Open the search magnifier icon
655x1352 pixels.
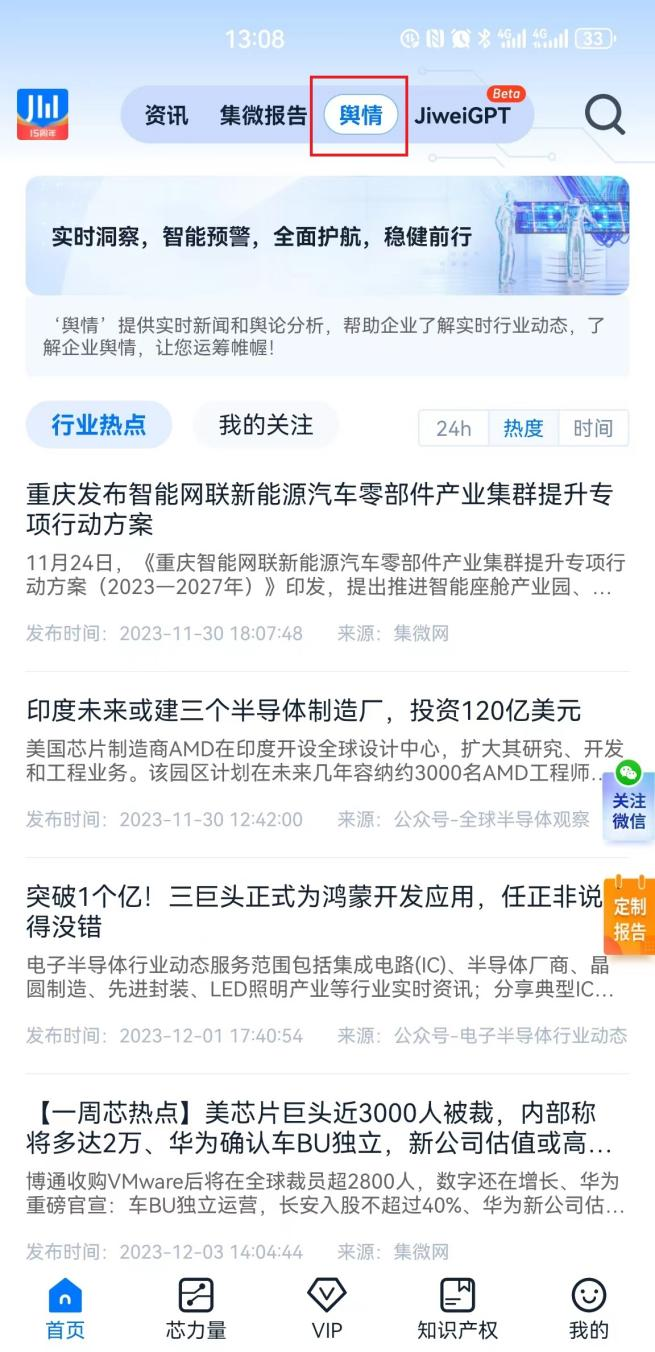tap(604, 115)
